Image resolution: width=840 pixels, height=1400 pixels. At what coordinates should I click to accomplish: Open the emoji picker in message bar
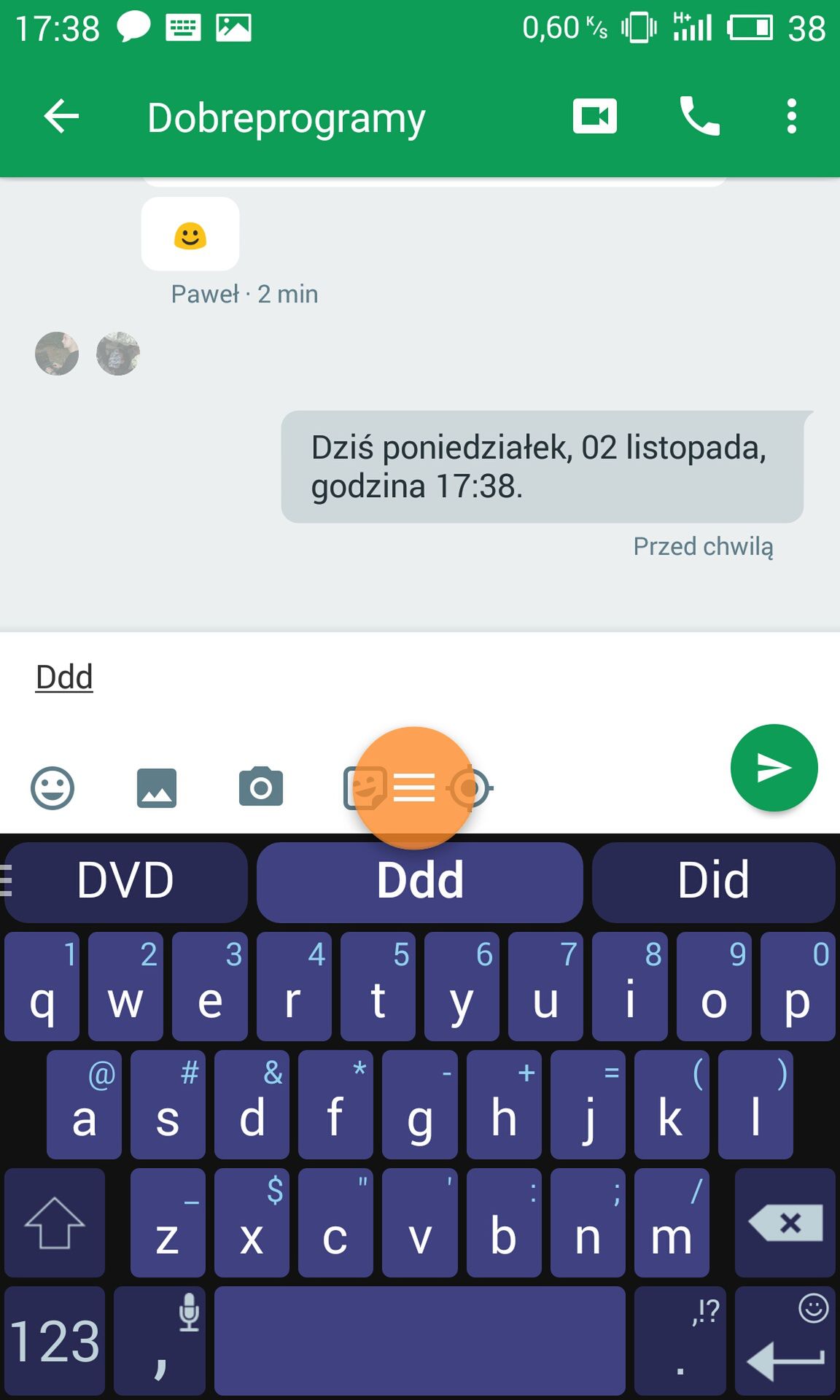(x=52, y=788)
